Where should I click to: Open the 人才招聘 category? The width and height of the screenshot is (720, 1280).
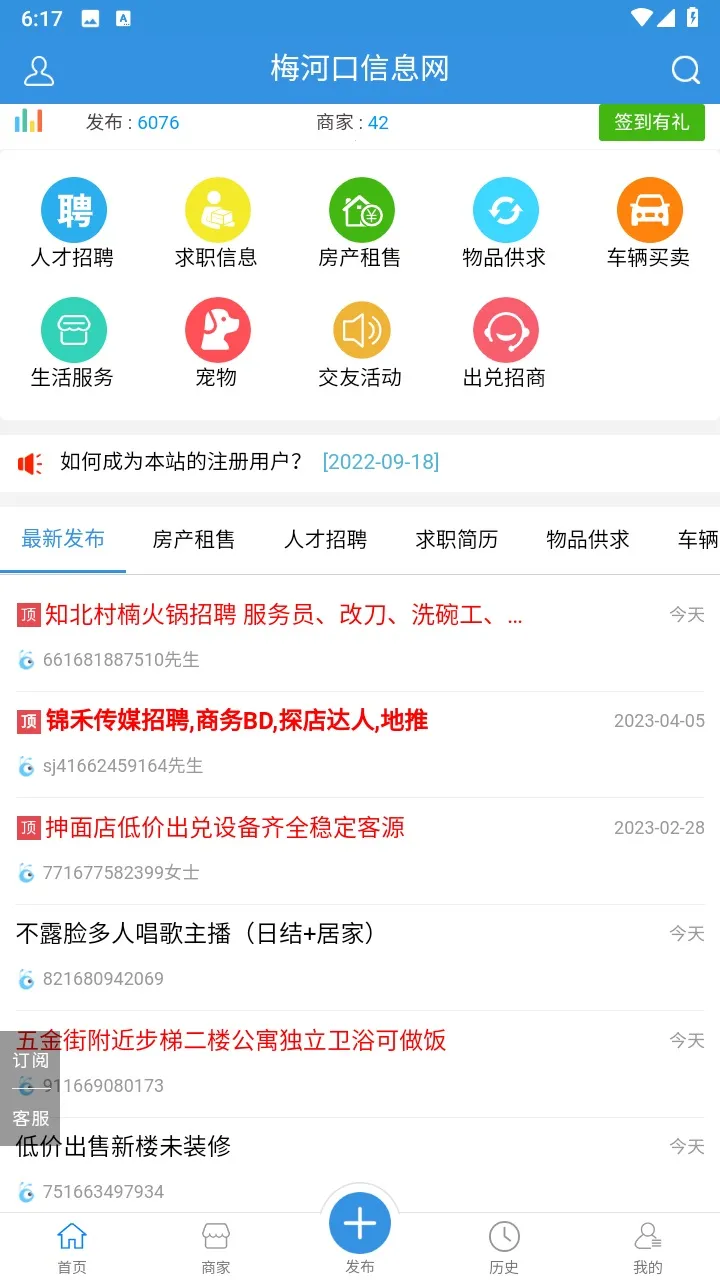73,222
